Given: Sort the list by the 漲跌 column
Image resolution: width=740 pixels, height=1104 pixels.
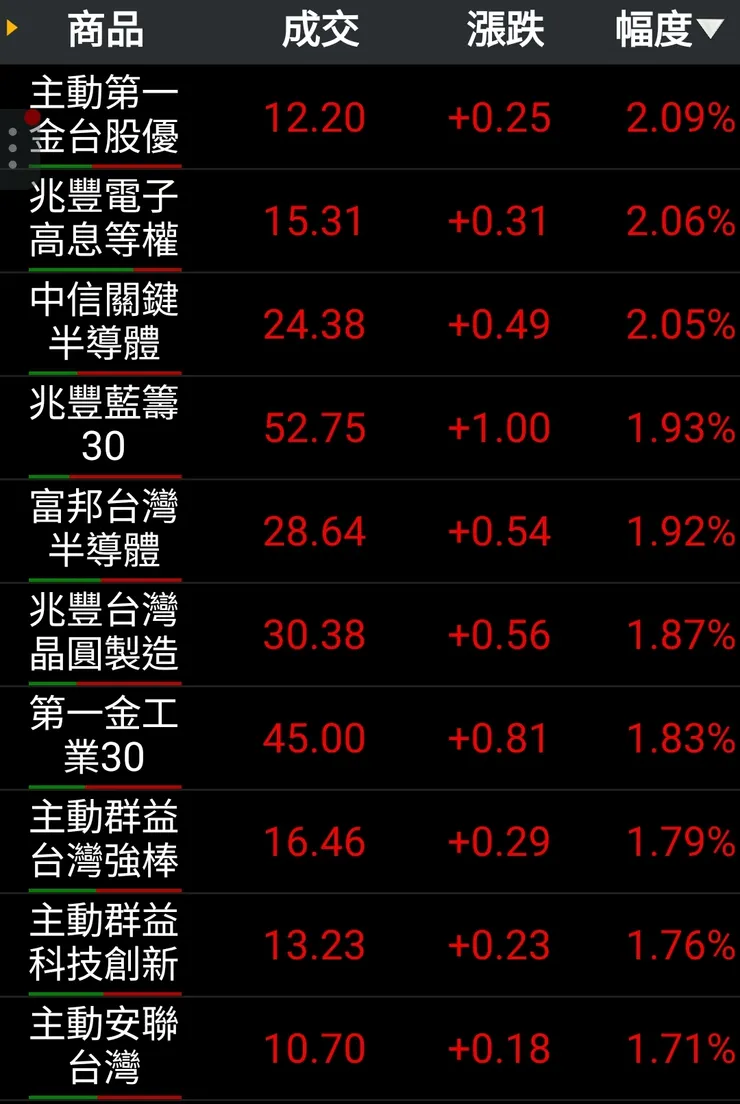Looking at the screenshot, I should pyautogui.click(x=505, y=30).
